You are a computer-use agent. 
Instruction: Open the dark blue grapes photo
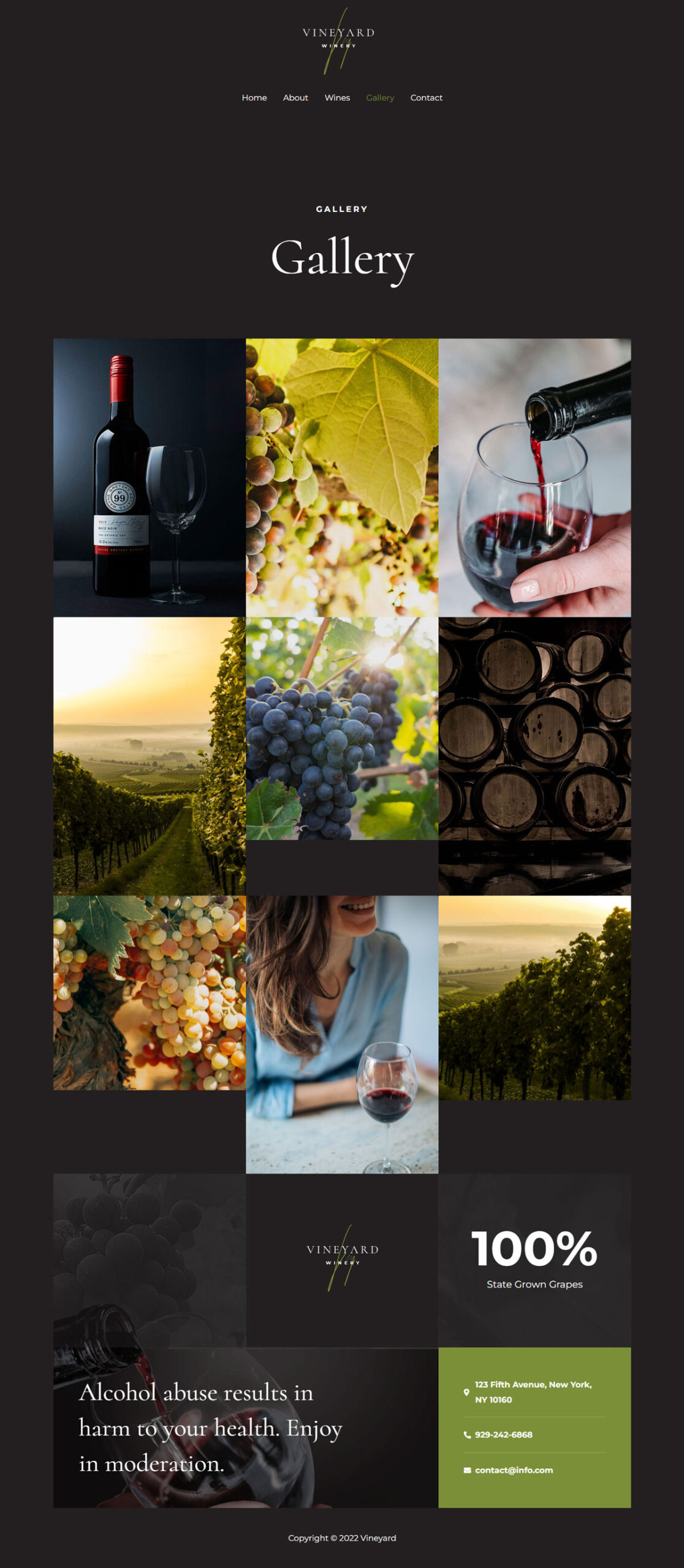pos(342,728)
